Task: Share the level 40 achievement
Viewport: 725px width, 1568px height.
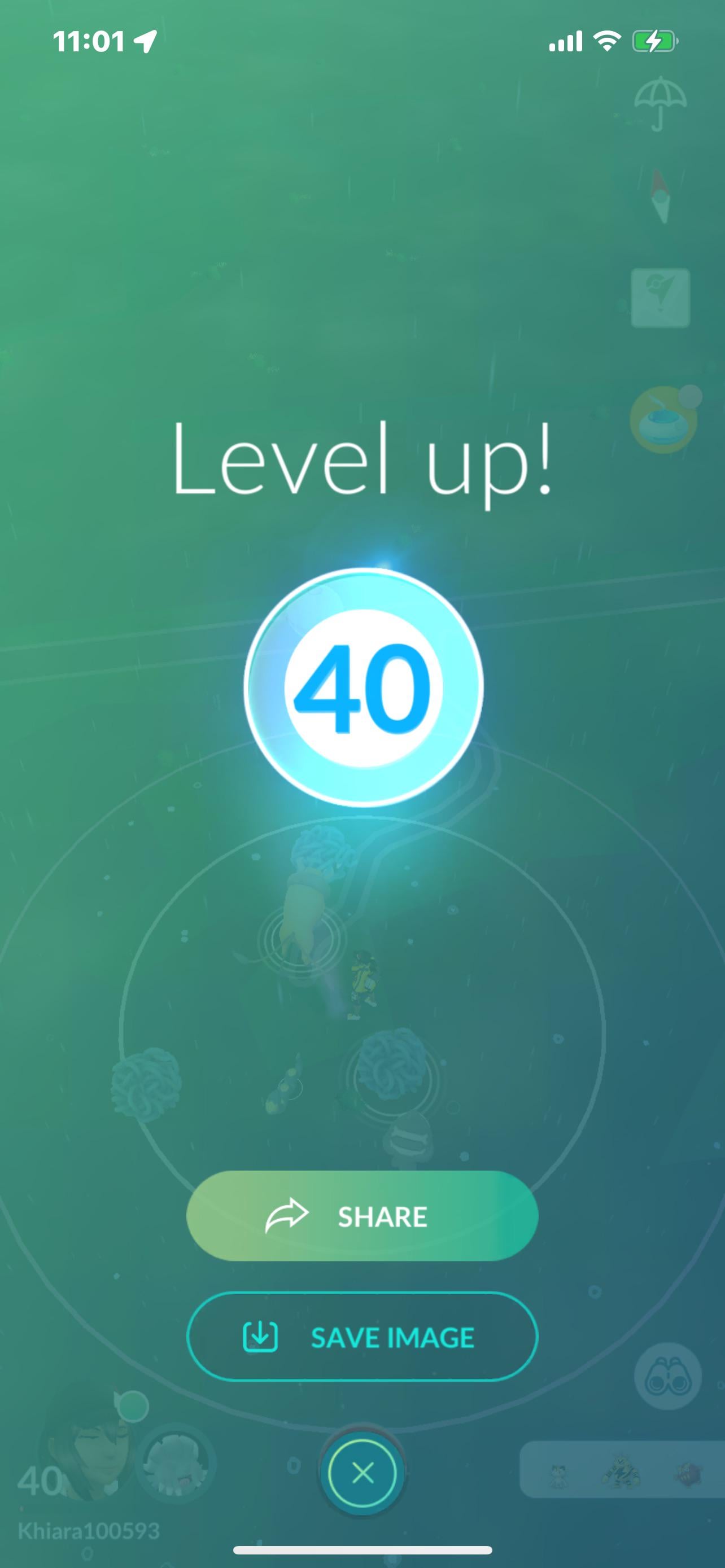Action: 362,1216
